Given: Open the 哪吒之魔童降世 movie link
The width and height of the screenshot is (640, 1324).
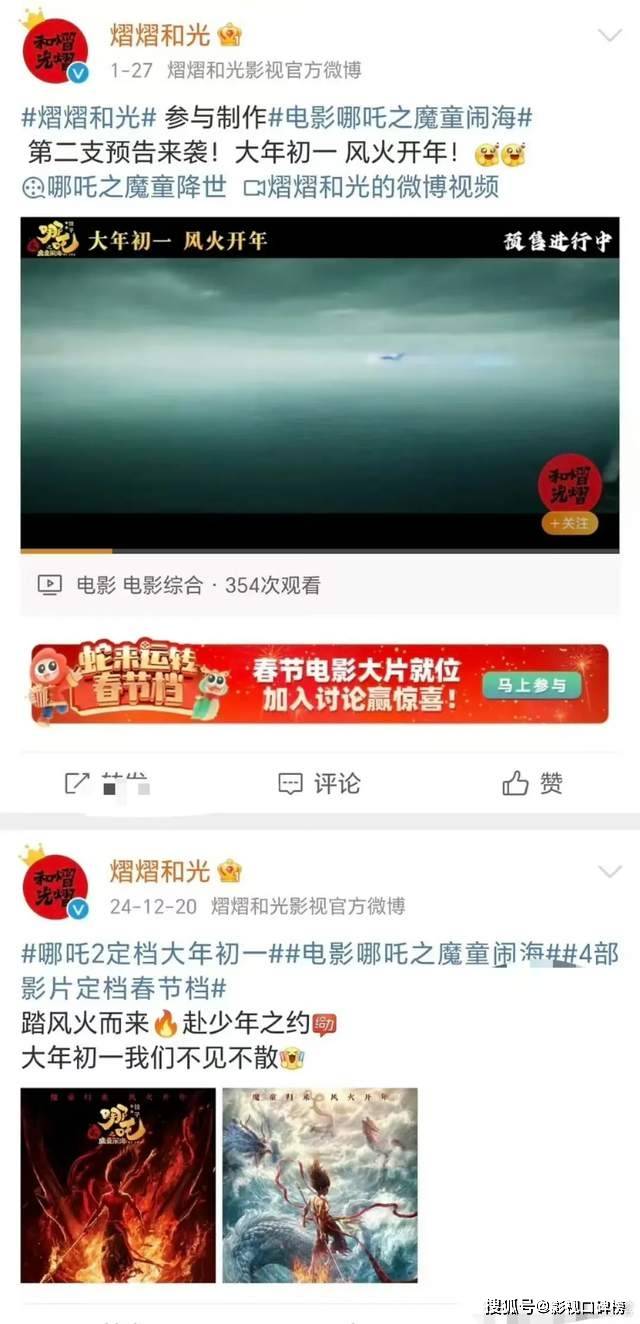Looking at the screenshot, I should (124, 186).
